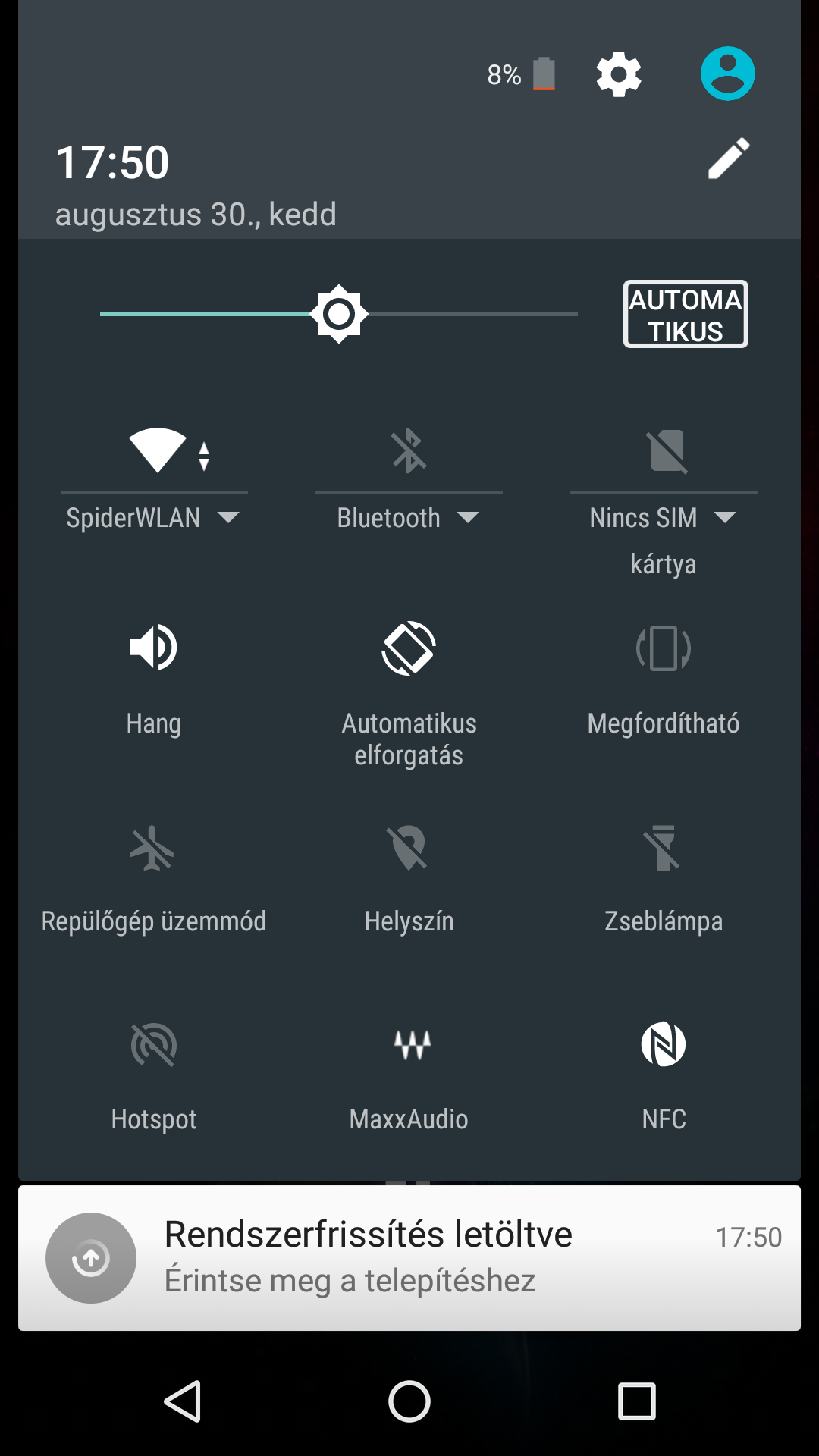The width and height of the screenshot is (819, 1456).
Task: Turn on the Zseblámpa flashlight
Action: [x=664, y=848]
